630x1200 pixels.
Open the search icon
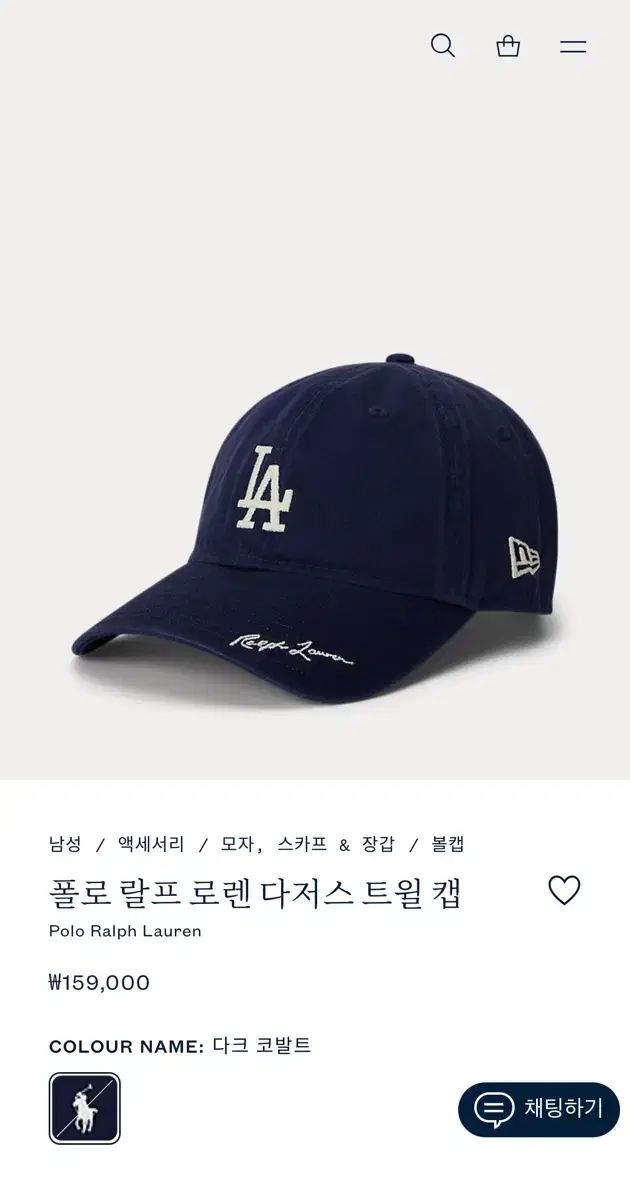443,46
